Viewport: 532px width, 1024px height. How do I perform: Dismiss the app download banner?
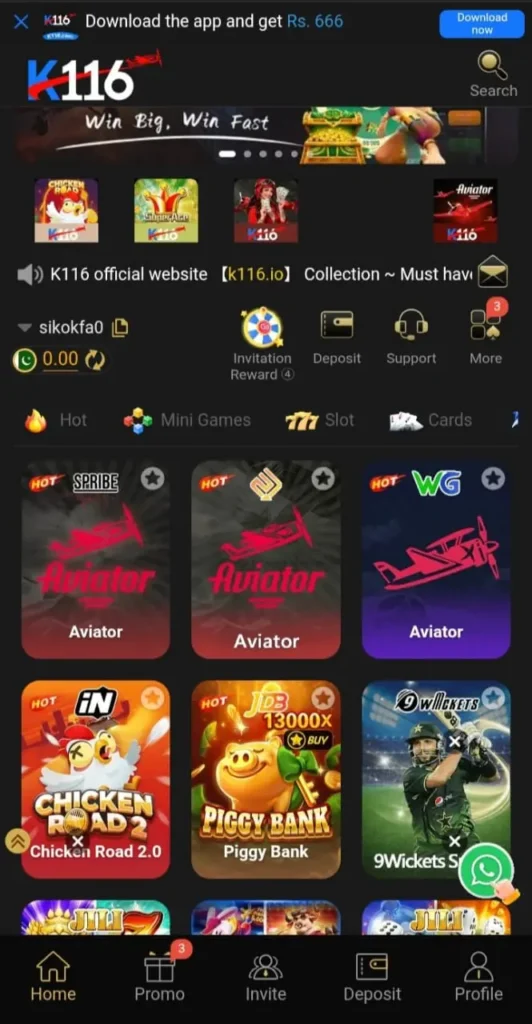click(x=21, y=22)
